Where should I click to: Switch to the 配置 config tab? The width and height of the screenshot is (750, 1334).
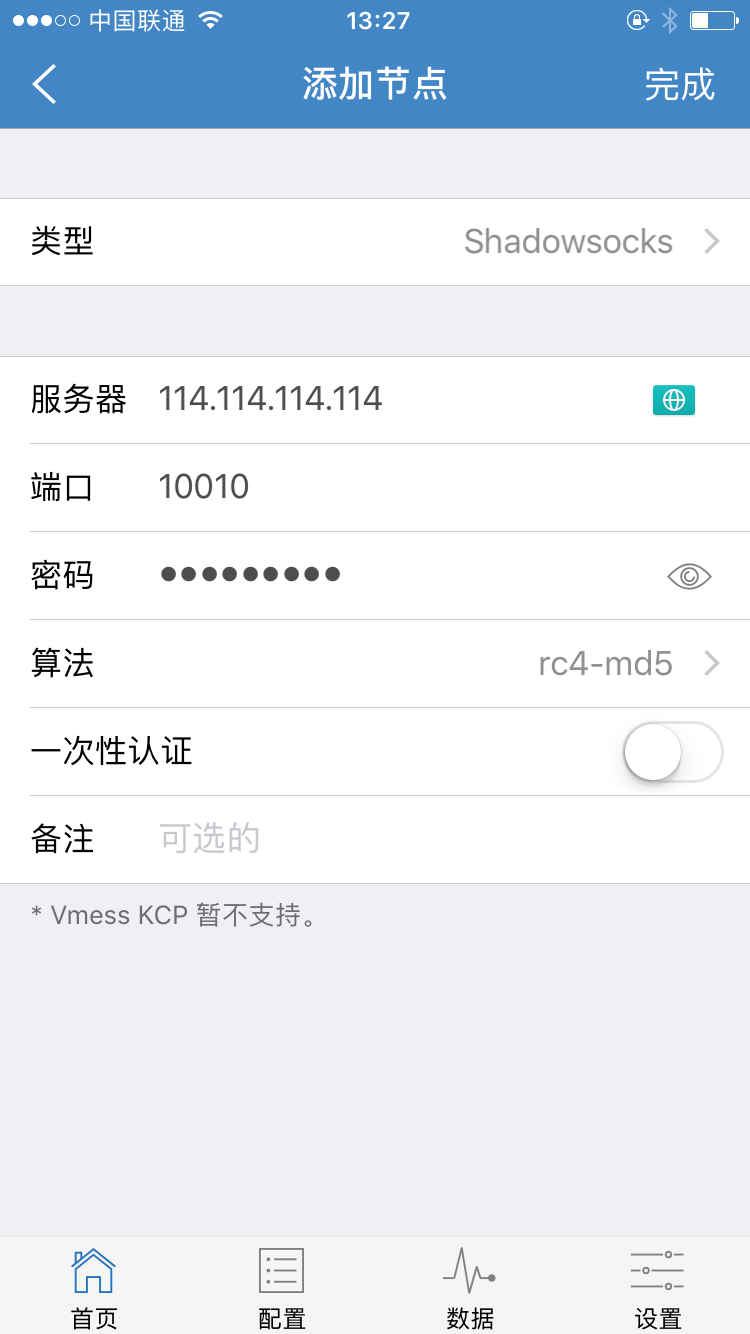pyautogui.click(x=281, y=1289)
